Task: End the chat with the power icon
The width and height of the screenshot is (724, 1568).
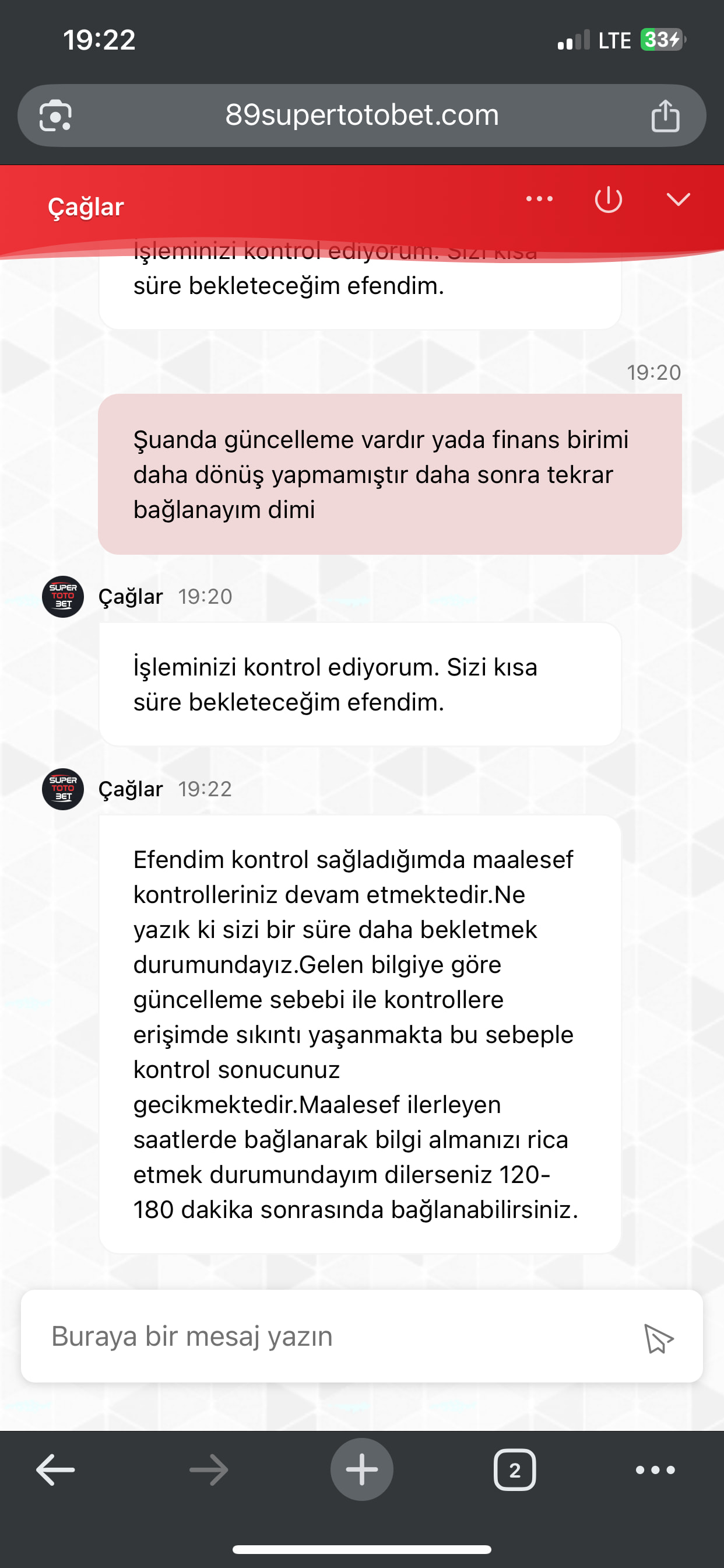Action: click(x=609, y=199)
